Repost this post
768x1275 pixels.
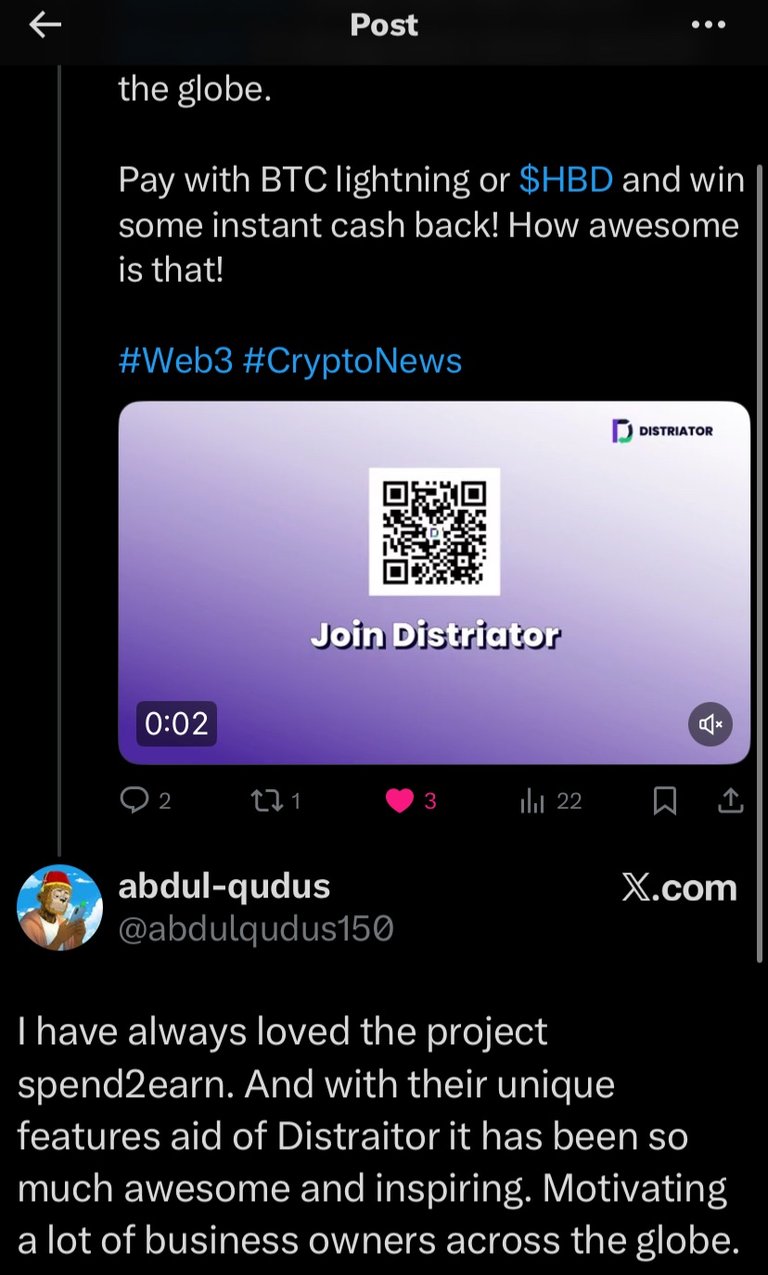[266, 801]
